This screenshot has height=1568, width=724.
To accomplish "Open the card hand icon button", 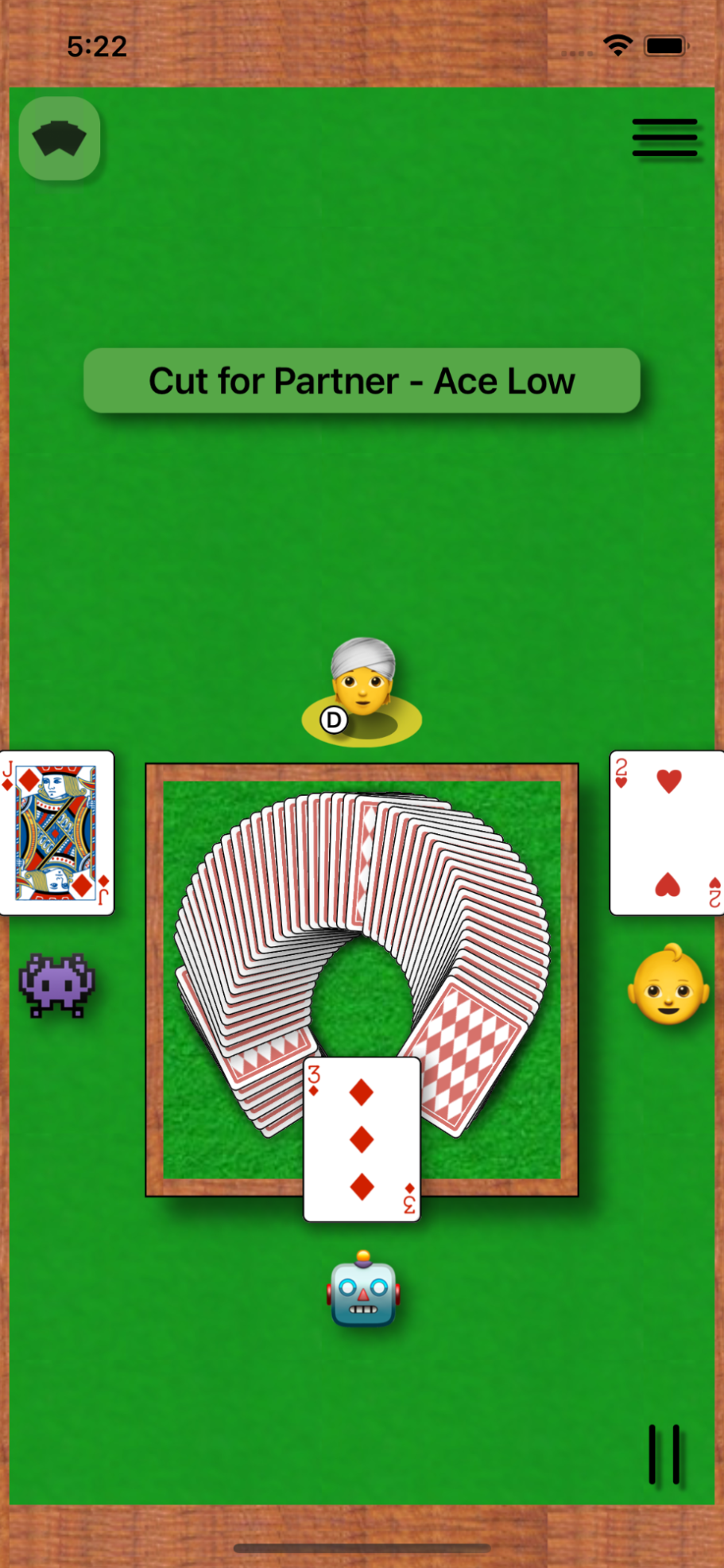I will click(60, 138).
